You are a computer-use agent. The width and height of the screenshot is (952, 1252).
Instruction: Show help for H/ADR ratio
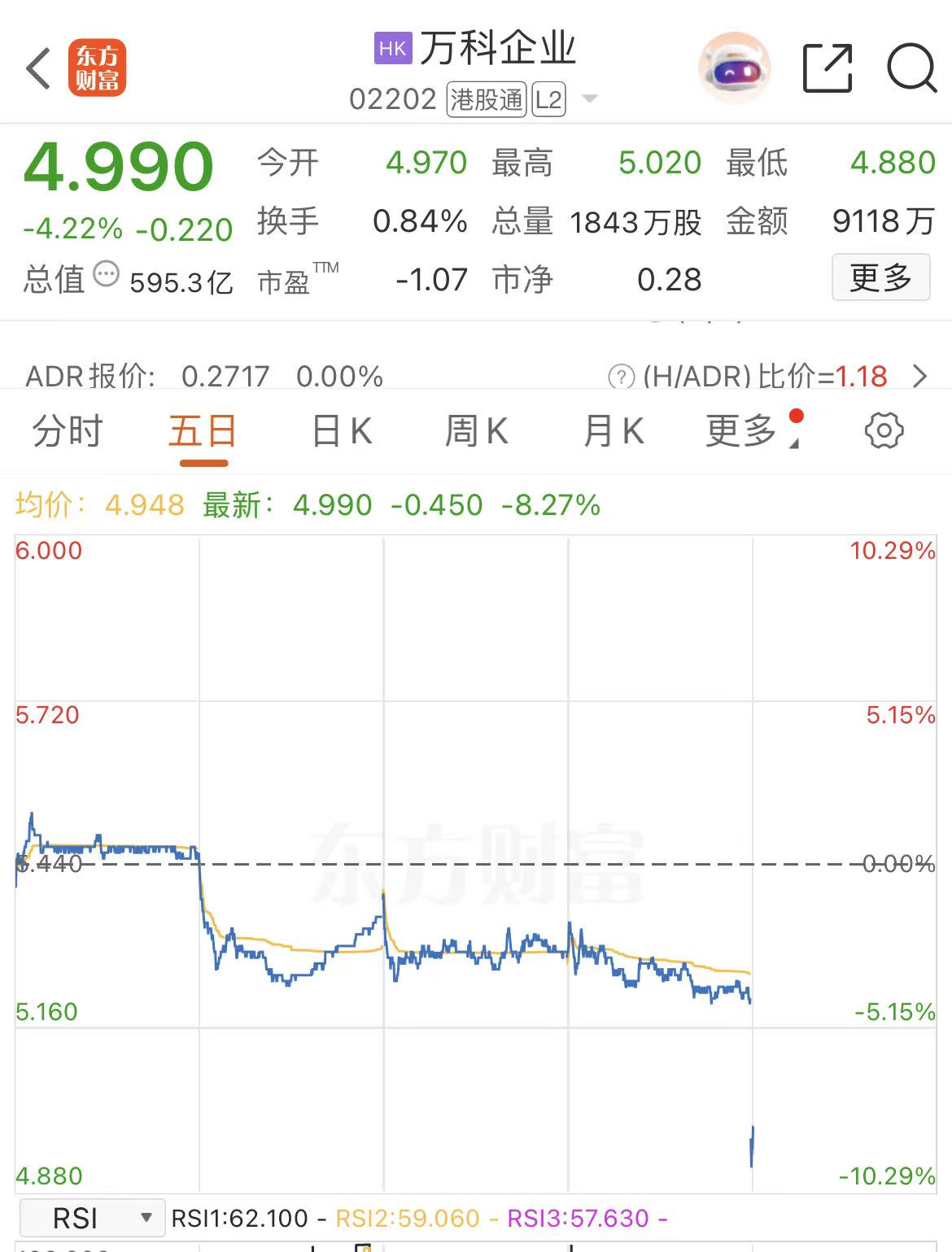(622, 377)
